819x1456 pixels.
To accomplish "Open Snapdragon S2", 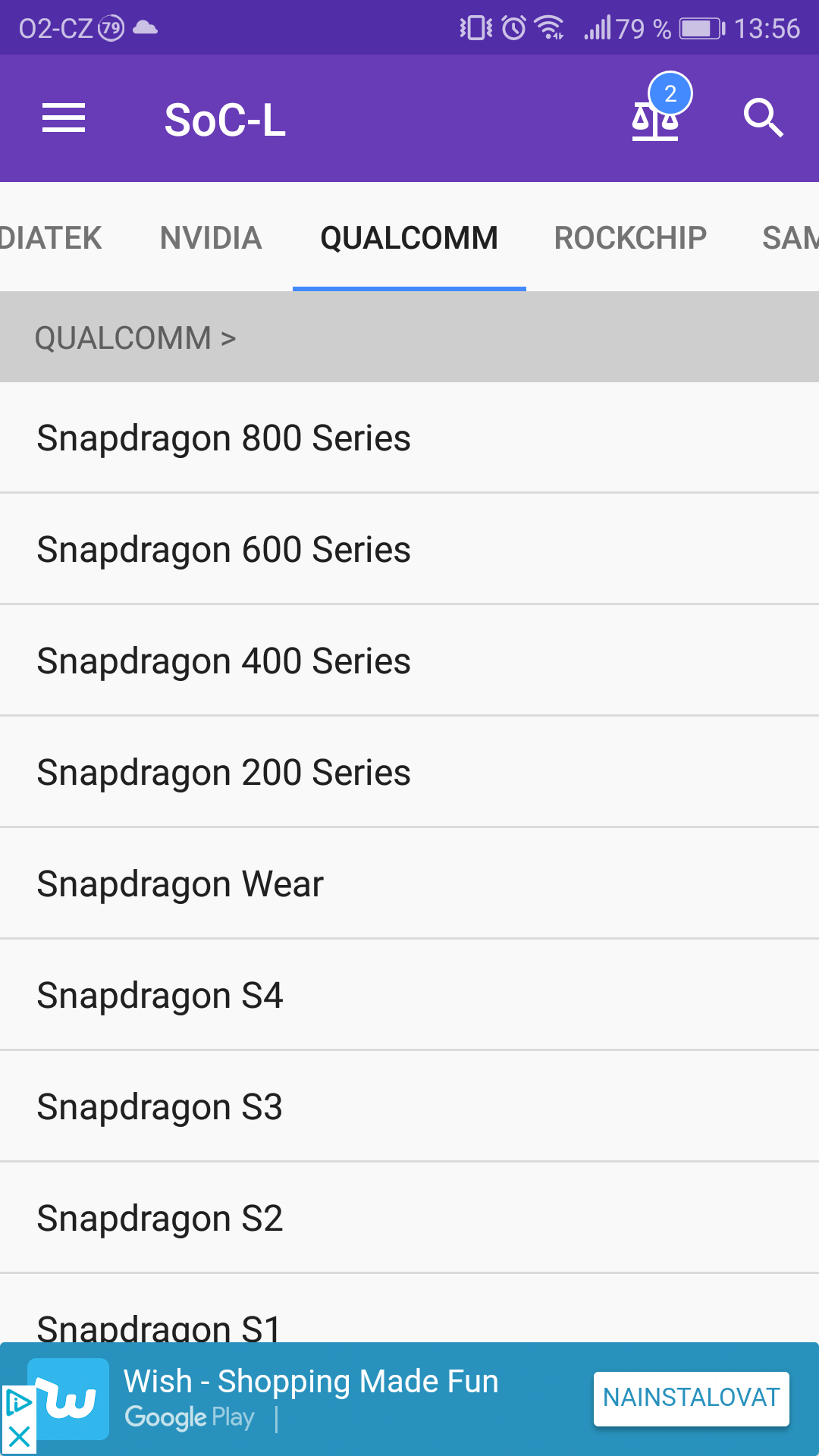I will 409,1218.
